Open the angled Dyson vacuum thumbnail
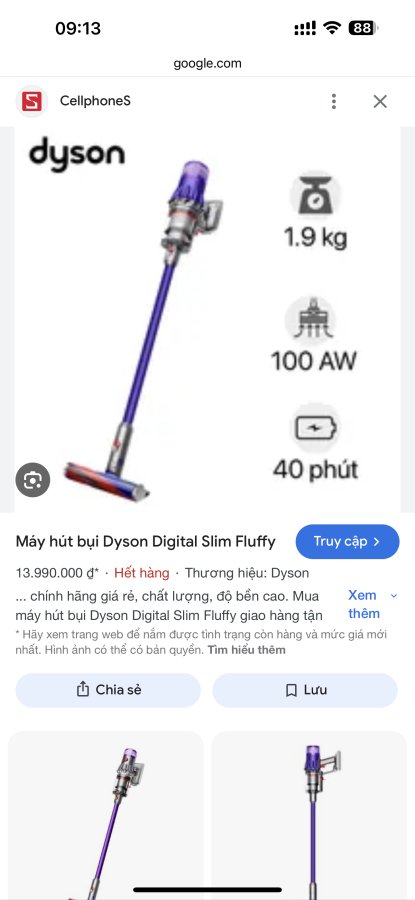The height and width of the screenshot is (900, 415). click(106, 815)
